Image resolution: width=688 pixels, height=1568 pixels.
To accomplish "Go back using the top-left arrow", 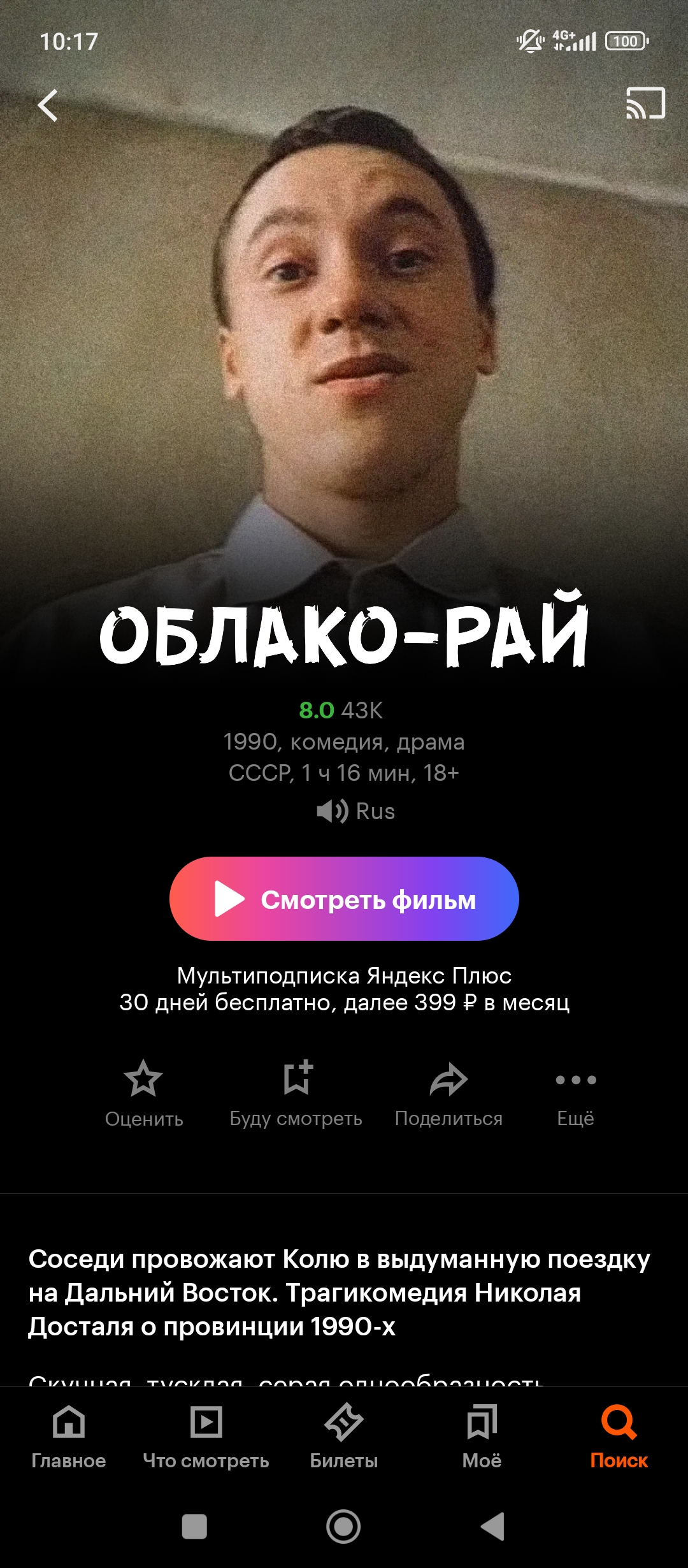I will coord(48,105).
